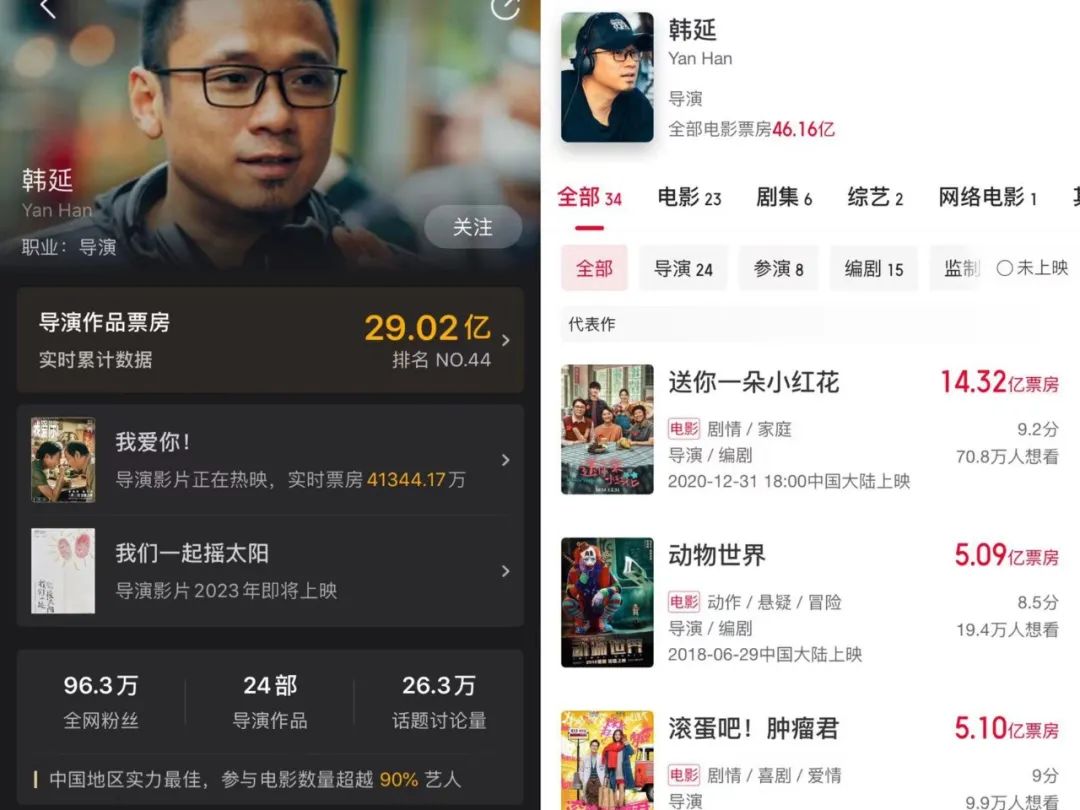1080x810 pixels.
Task: Select the pink 全部 filter chip
Action: (594, 268)
